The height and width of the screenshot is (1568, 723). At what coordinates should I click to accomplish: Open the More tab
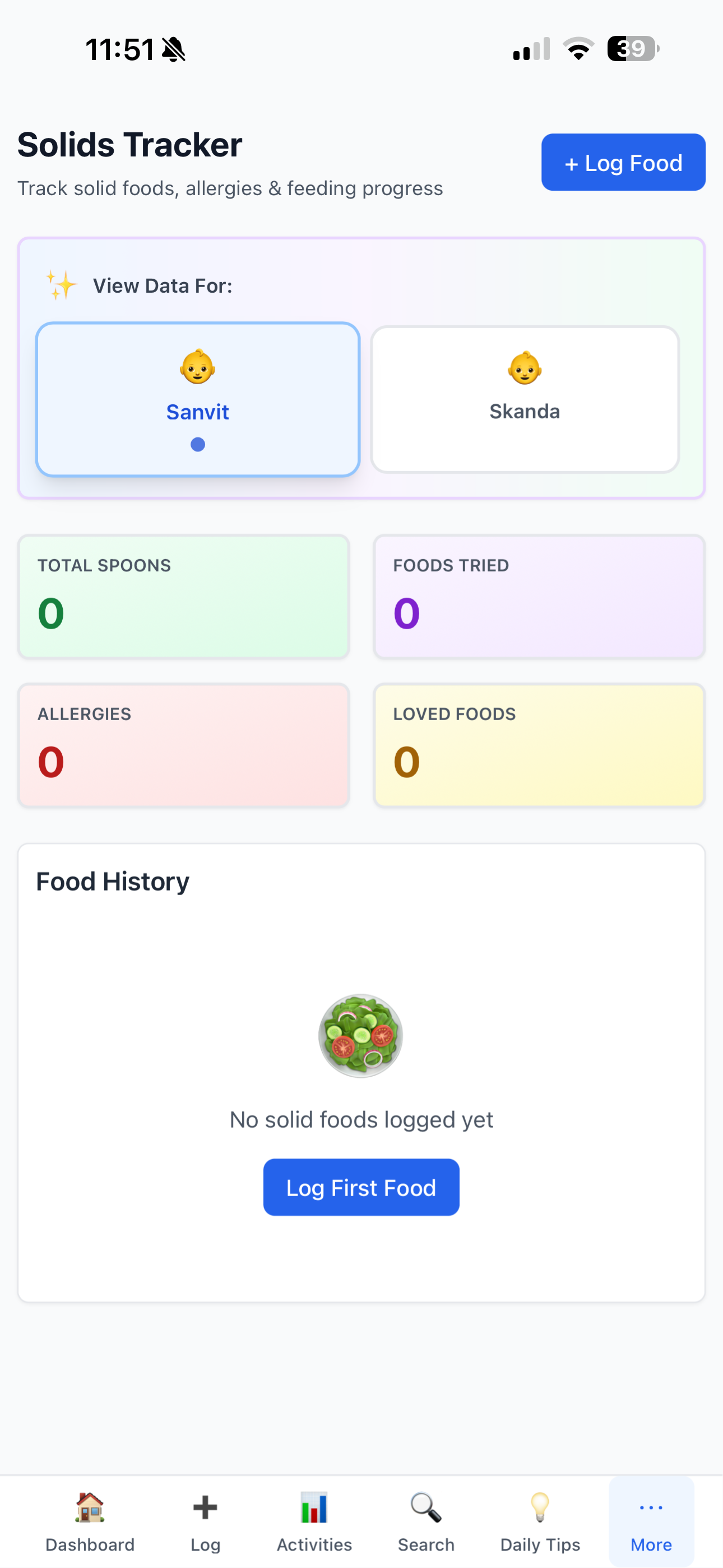tap(651, 1522)
